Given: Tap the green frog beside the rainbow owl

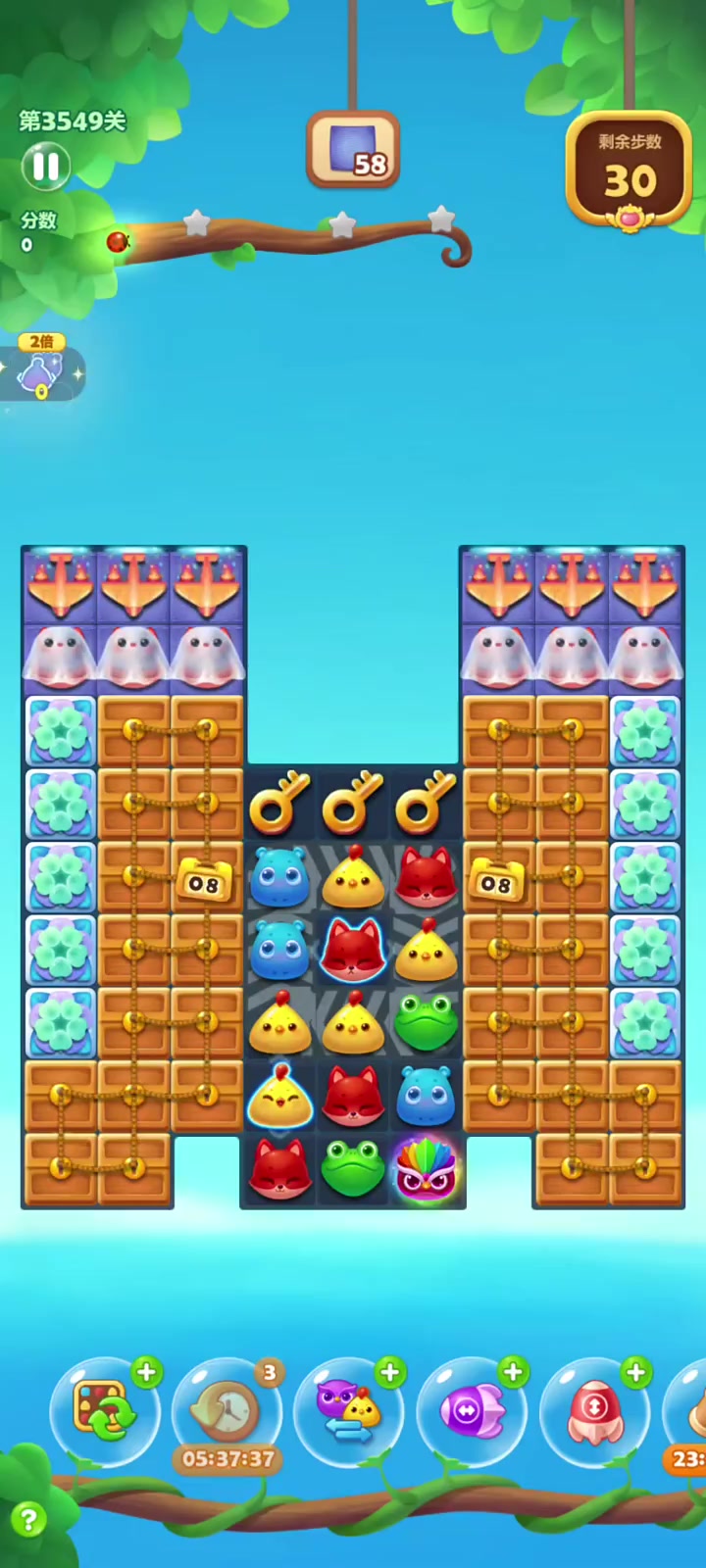Looking at the screenshot, I should pos(353,1168).
